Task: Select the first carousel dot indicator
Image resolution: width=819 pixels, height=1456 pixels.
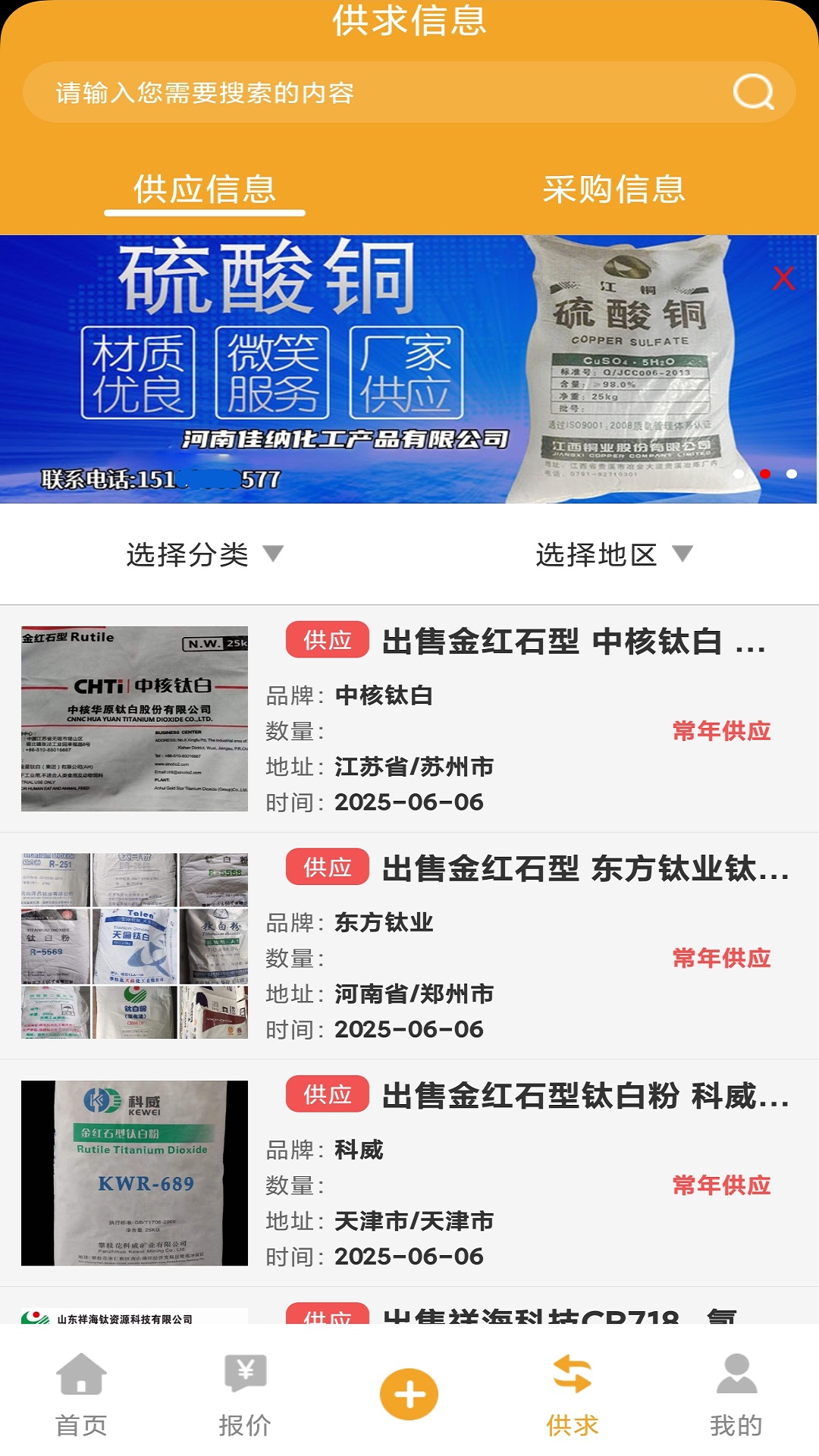Action: point(737,472)
